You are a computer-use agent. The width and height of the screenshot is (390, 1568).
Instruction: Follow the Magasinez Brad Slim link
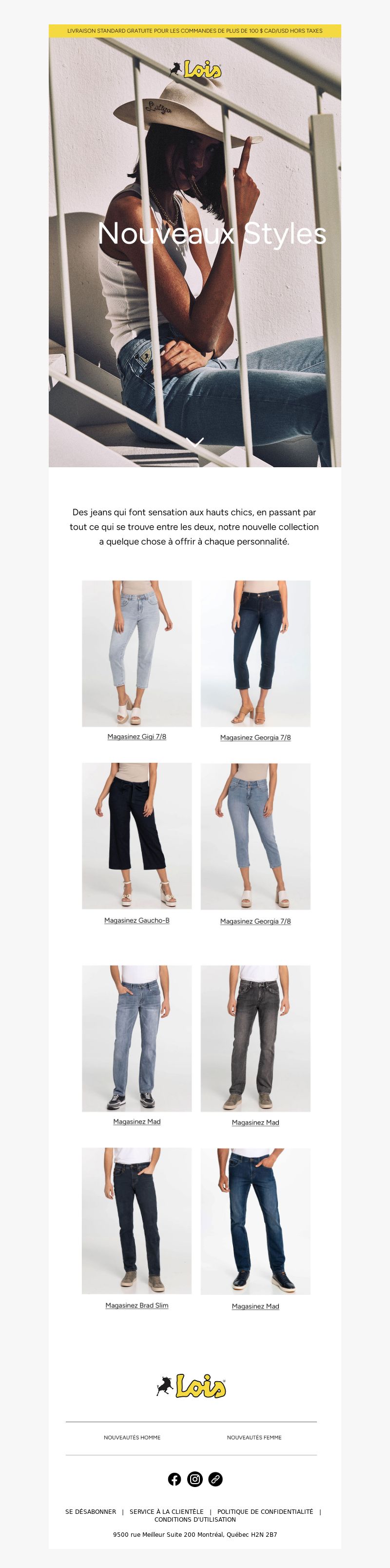[137, 1305]
